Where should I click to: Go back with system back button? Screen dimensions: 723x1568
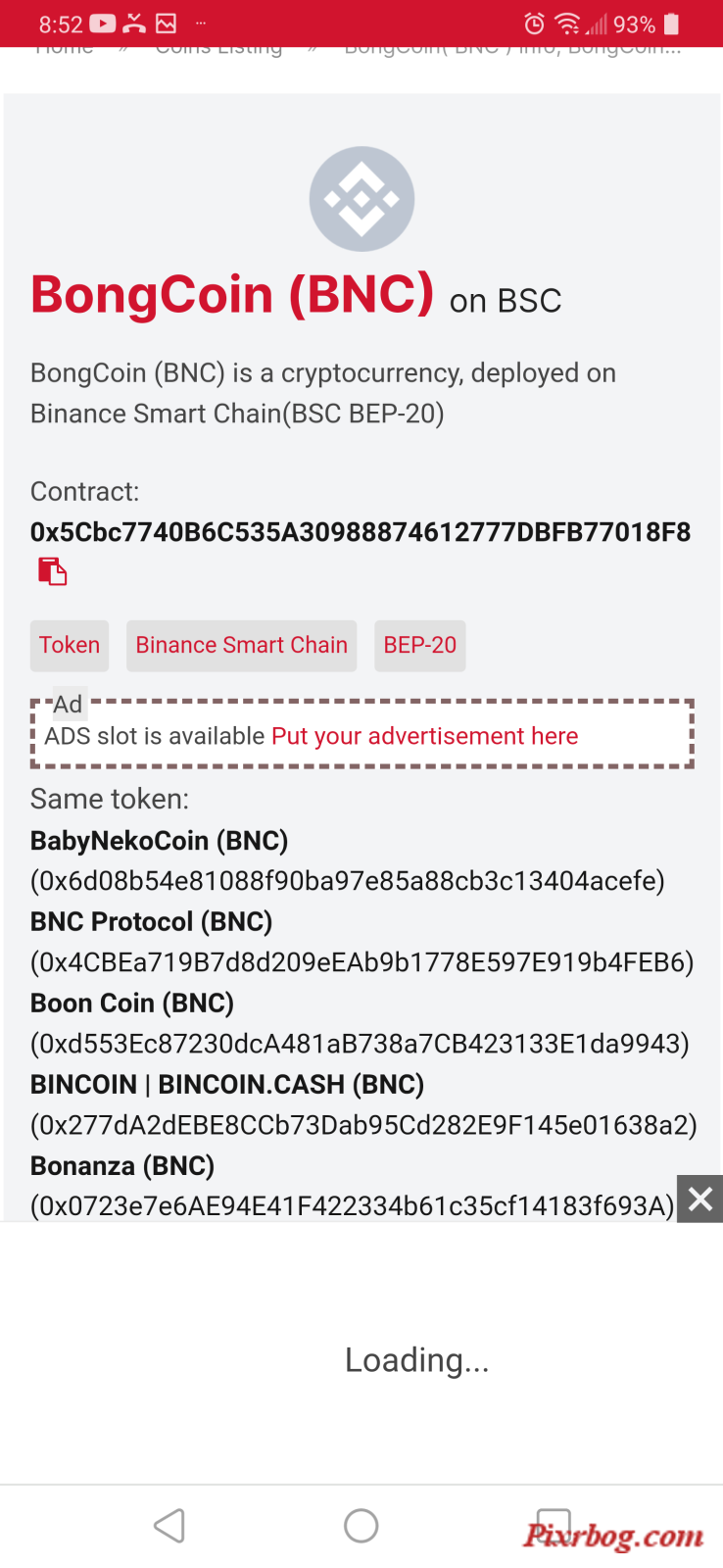click(x=169, y=1526)
